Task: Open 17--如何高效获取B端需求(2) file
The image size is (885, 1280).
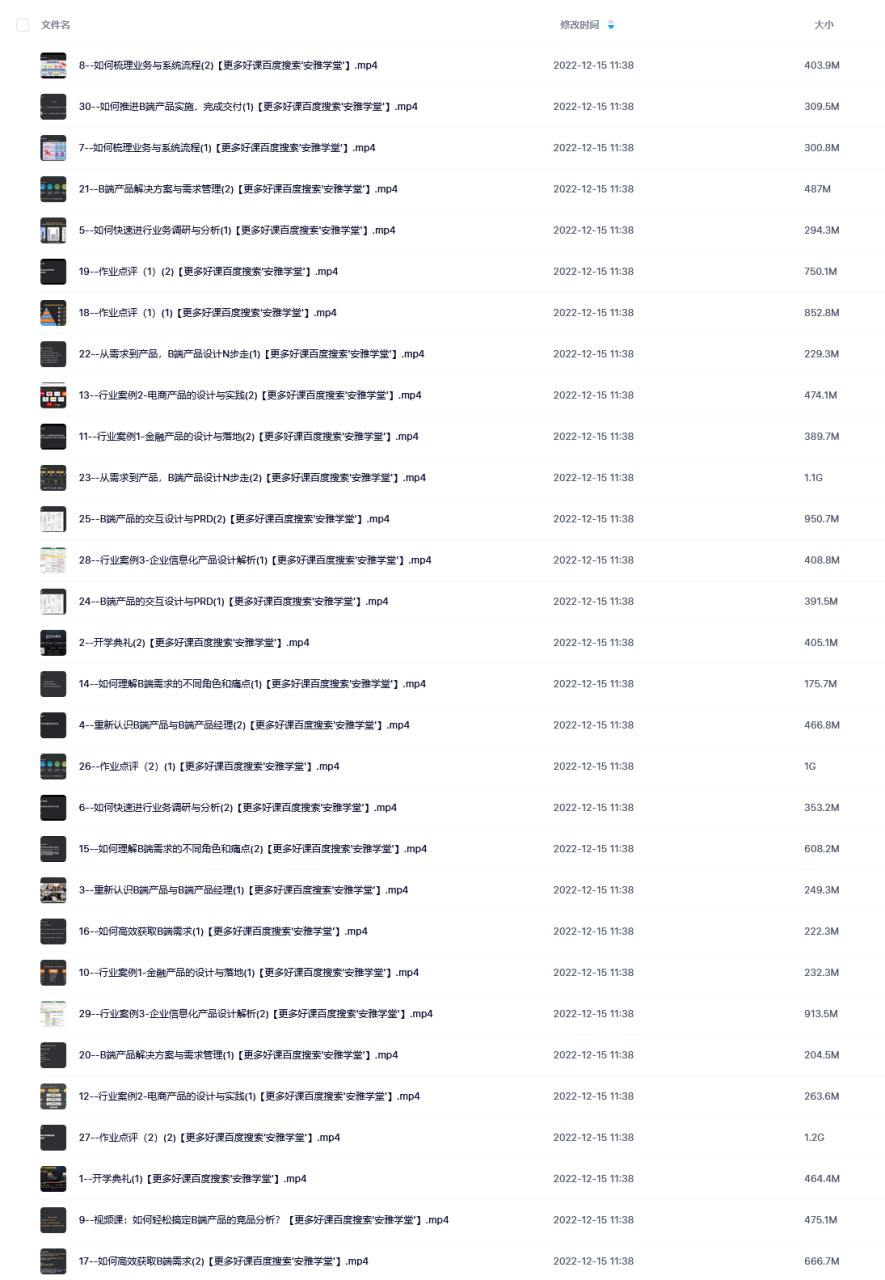Action: (225, 1261)
